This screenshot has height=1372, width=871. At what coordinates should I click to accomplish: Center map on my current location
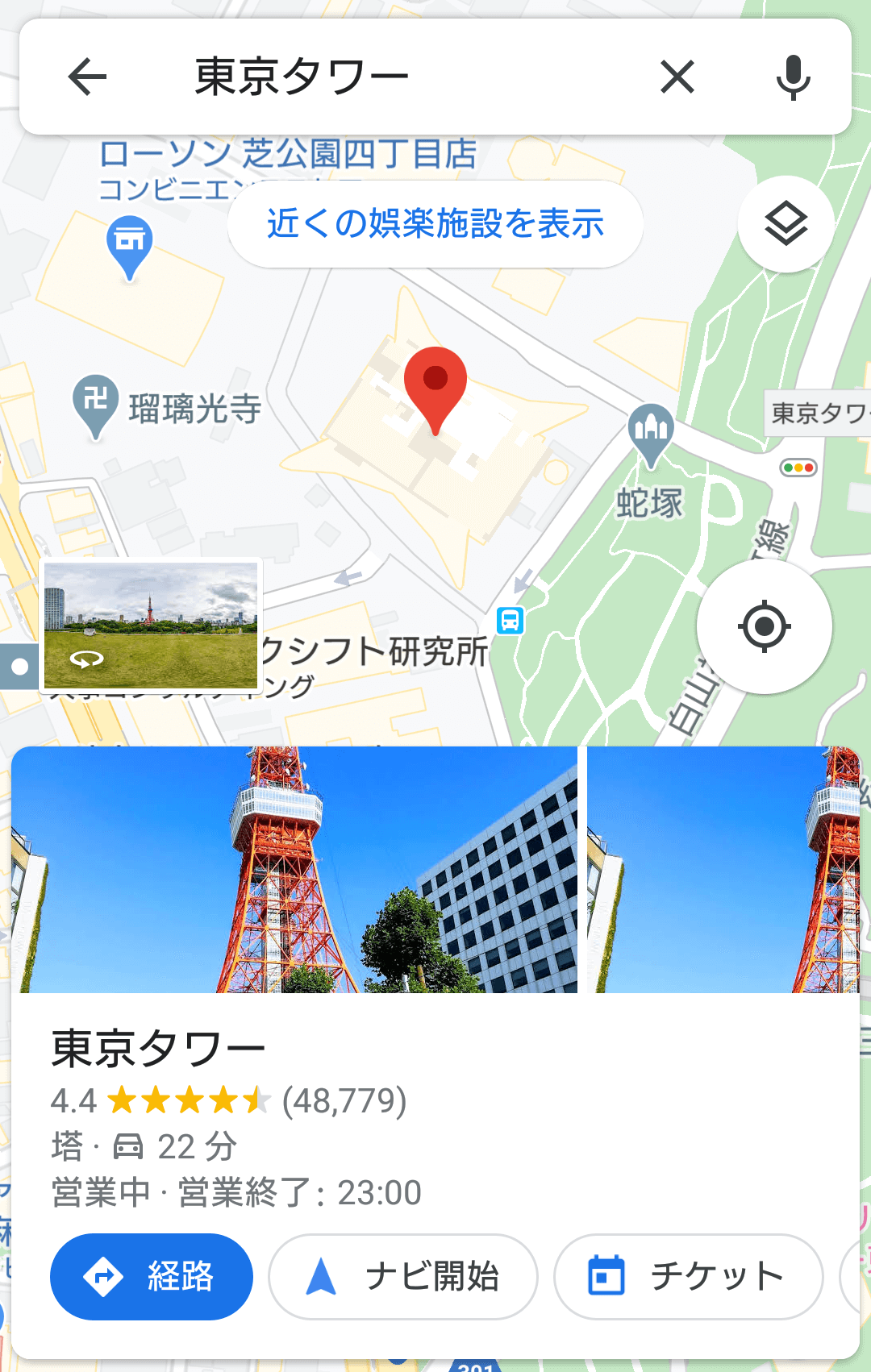point(764,626)
